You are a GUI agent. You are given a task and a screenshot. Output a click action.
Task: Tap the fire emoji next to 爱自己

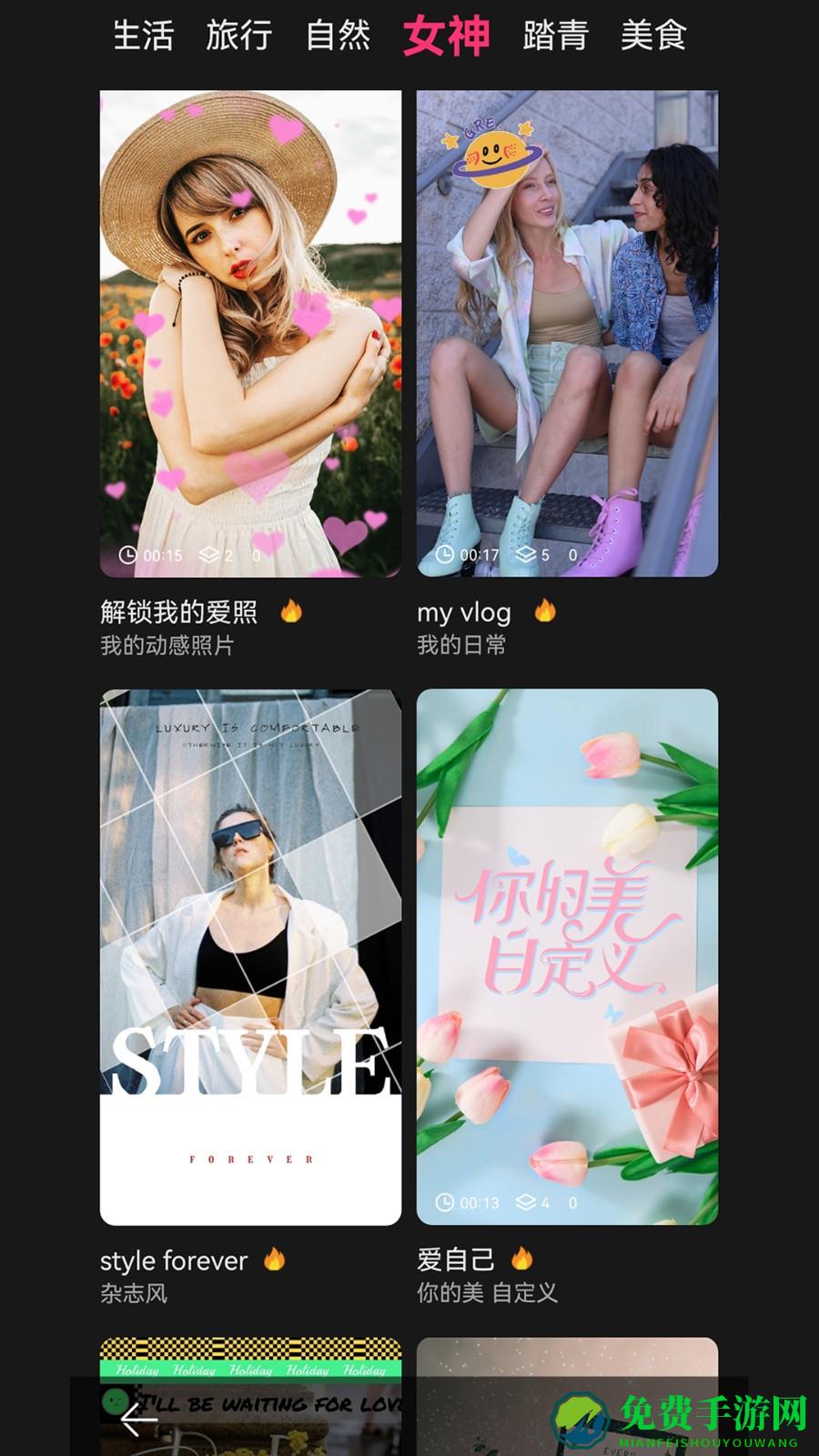[520, 1260]
